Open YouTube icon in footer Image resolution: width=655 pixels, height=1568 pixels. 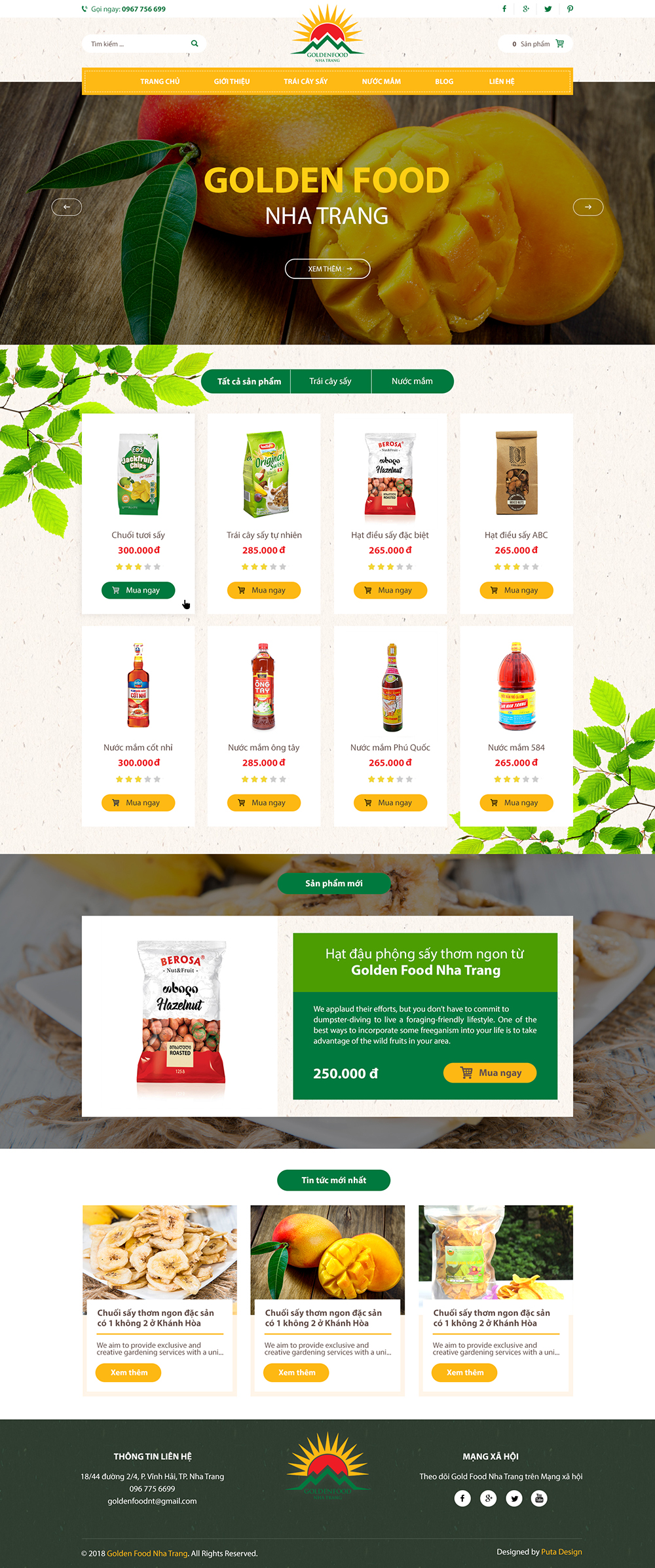(539, 1498)
